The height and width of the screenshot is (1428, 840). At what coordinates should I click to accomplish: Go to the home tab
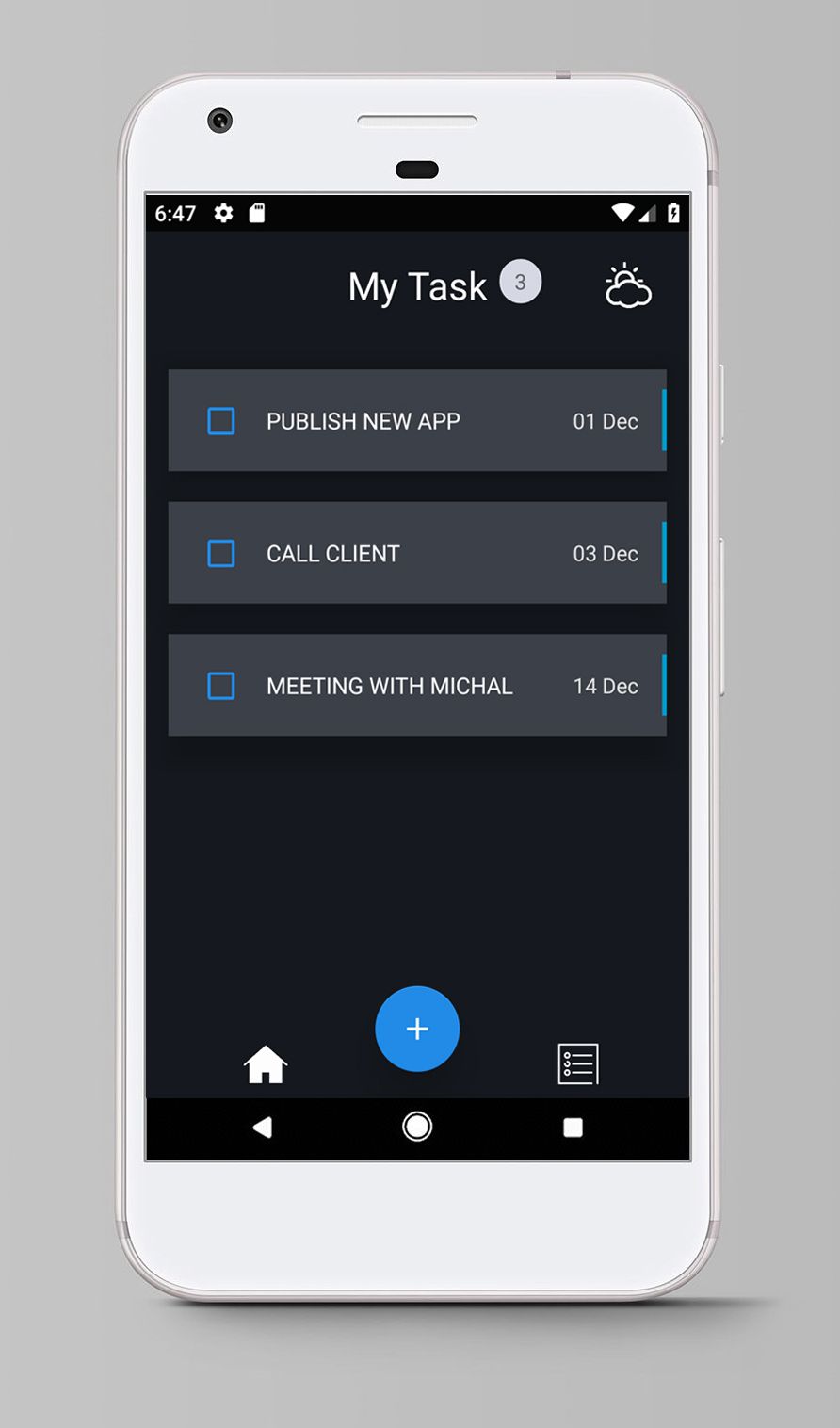(266, 1065)
